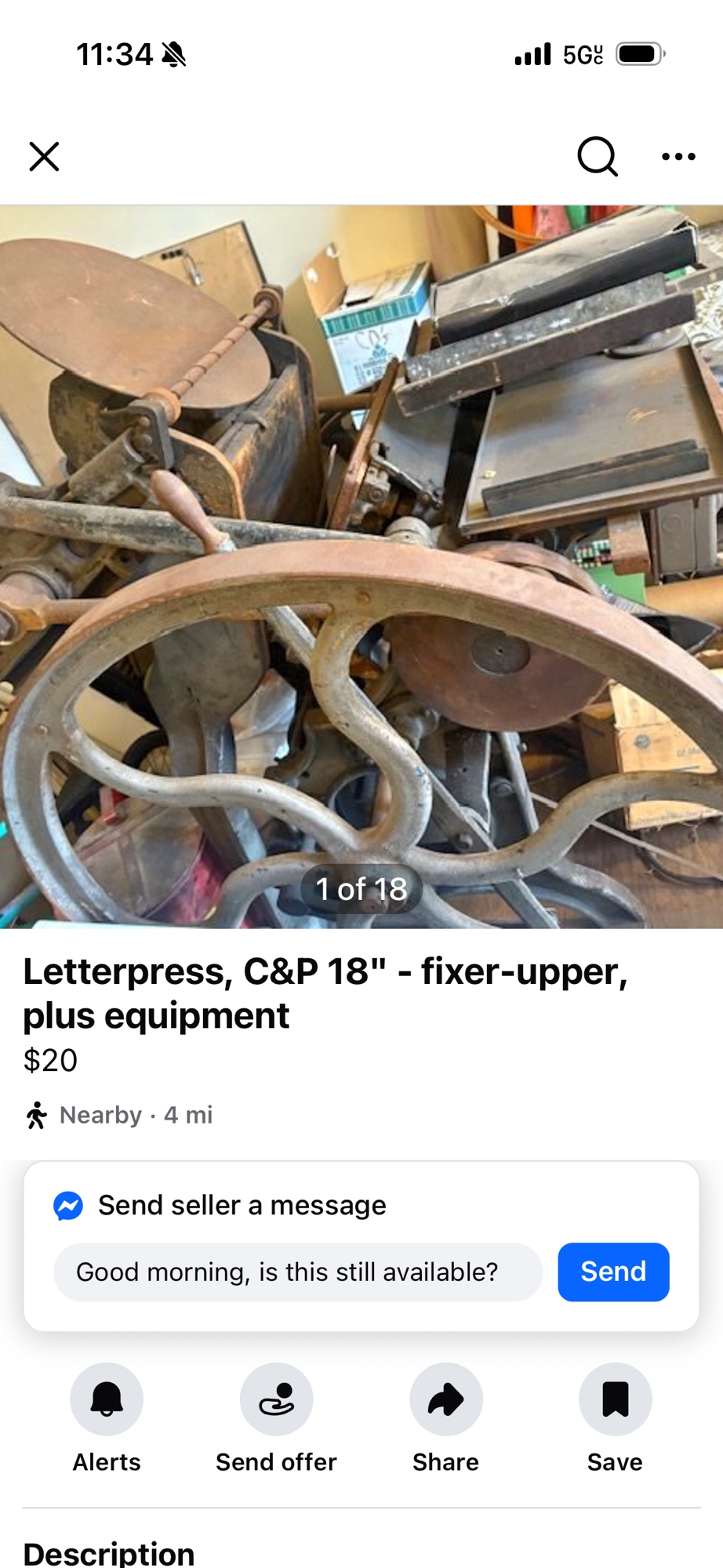Image resolution: width=723 pixels, height=1568 pixels.
Task: Share this letterpress listing
Action: point(445,1399)
